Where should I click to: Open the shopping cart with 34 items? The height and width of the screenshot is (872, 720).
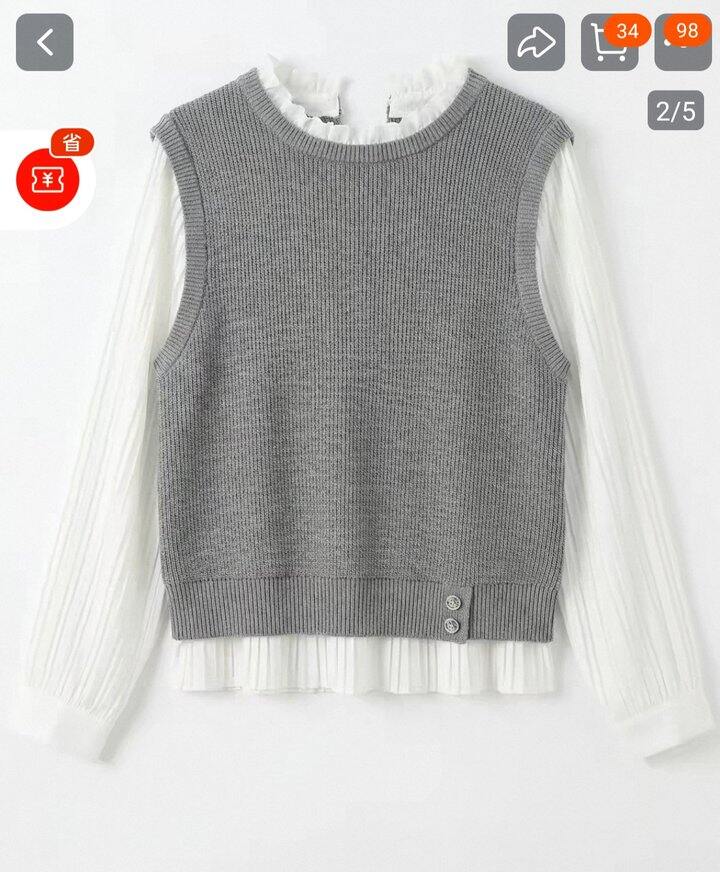[607, 44]
